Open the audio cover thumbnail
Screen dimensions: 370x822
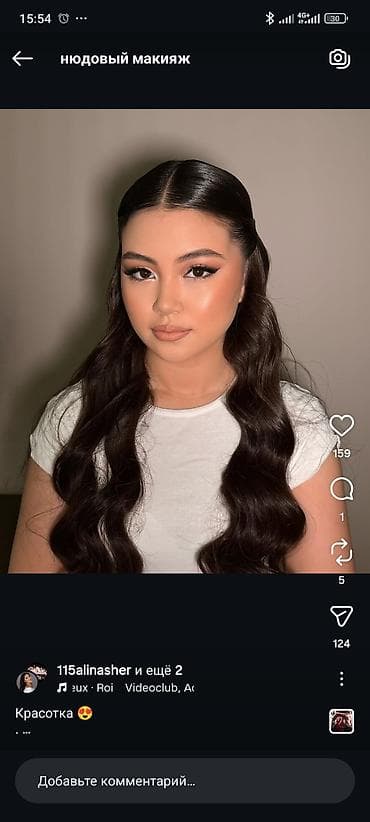(x=342, y=721)
